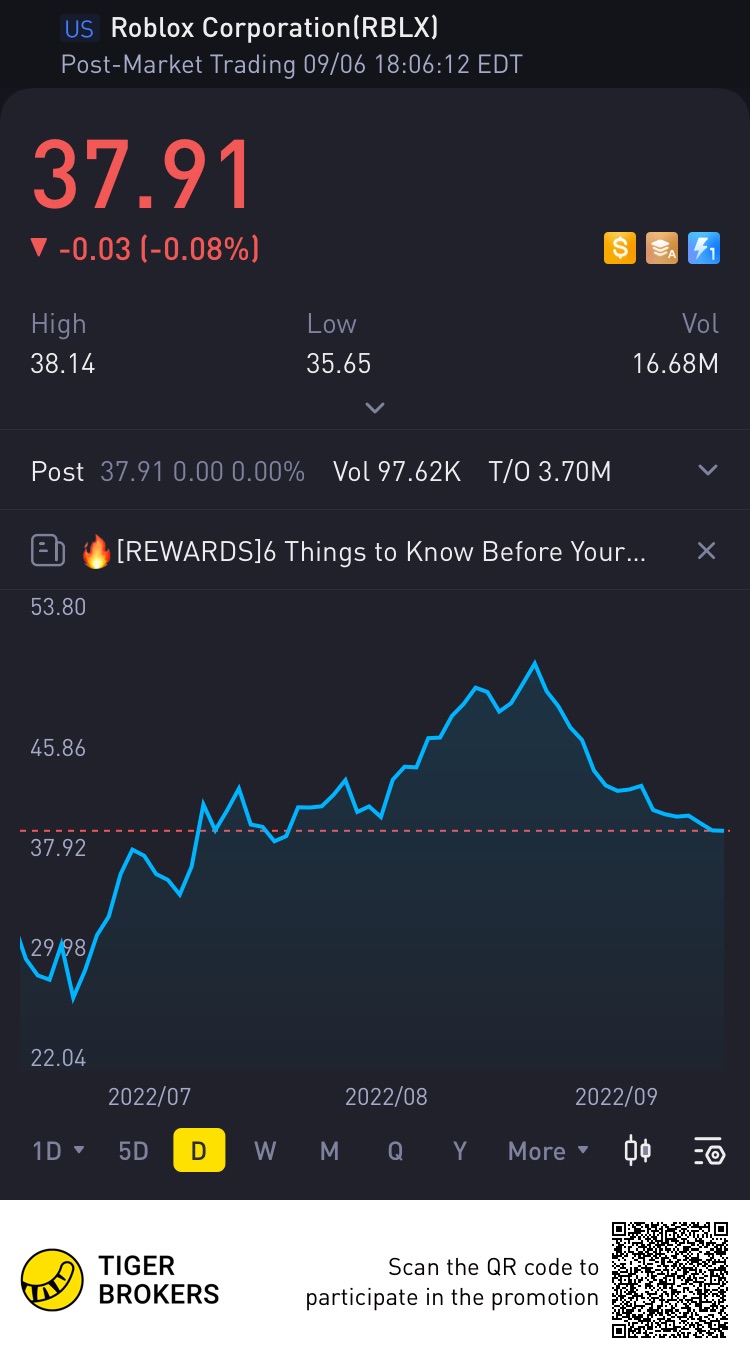
Task: Switch to the Q quarterly chart
Action: point(395,1151)
